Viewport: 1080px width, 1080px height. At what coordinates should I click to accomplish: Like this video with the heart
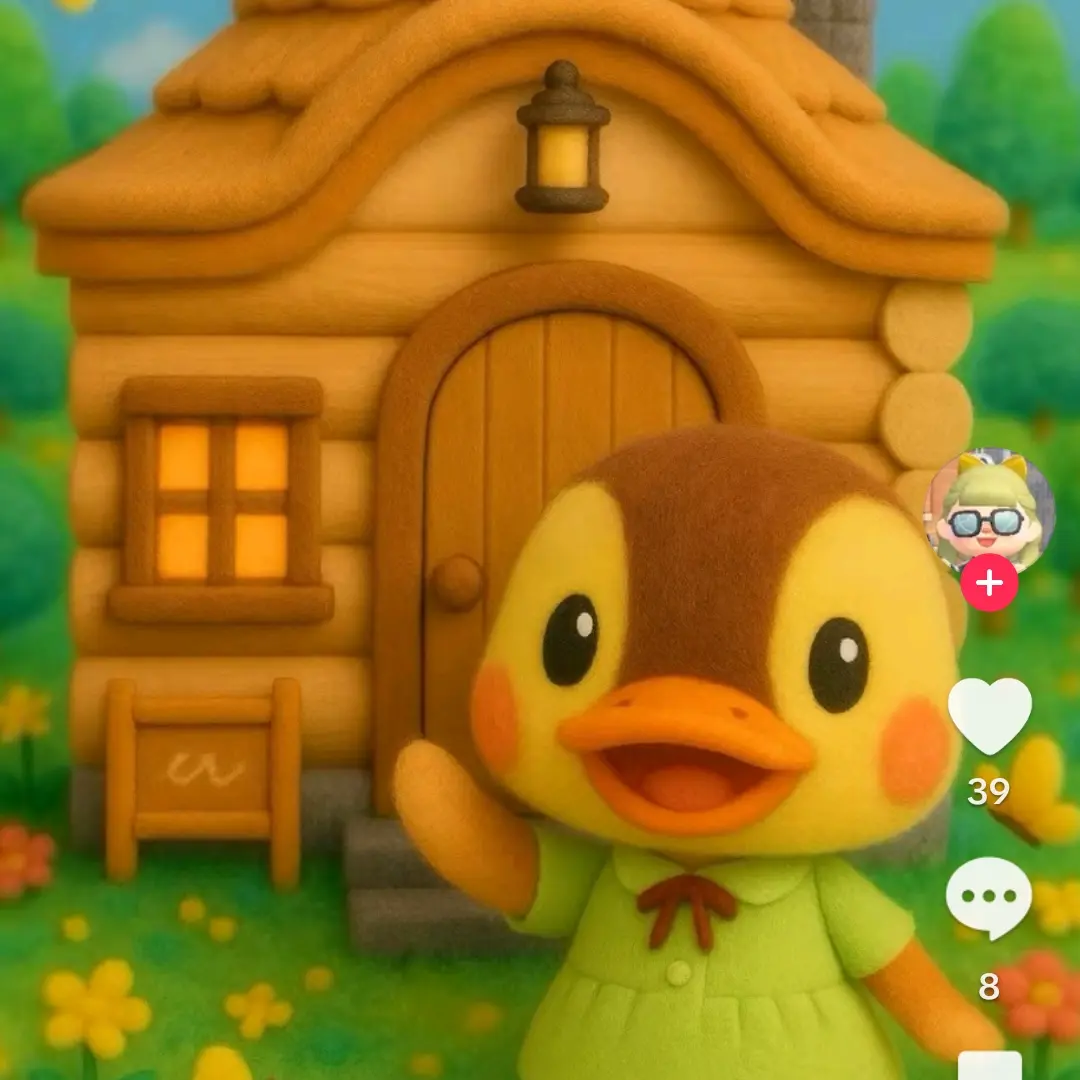(x=989, y=715)
